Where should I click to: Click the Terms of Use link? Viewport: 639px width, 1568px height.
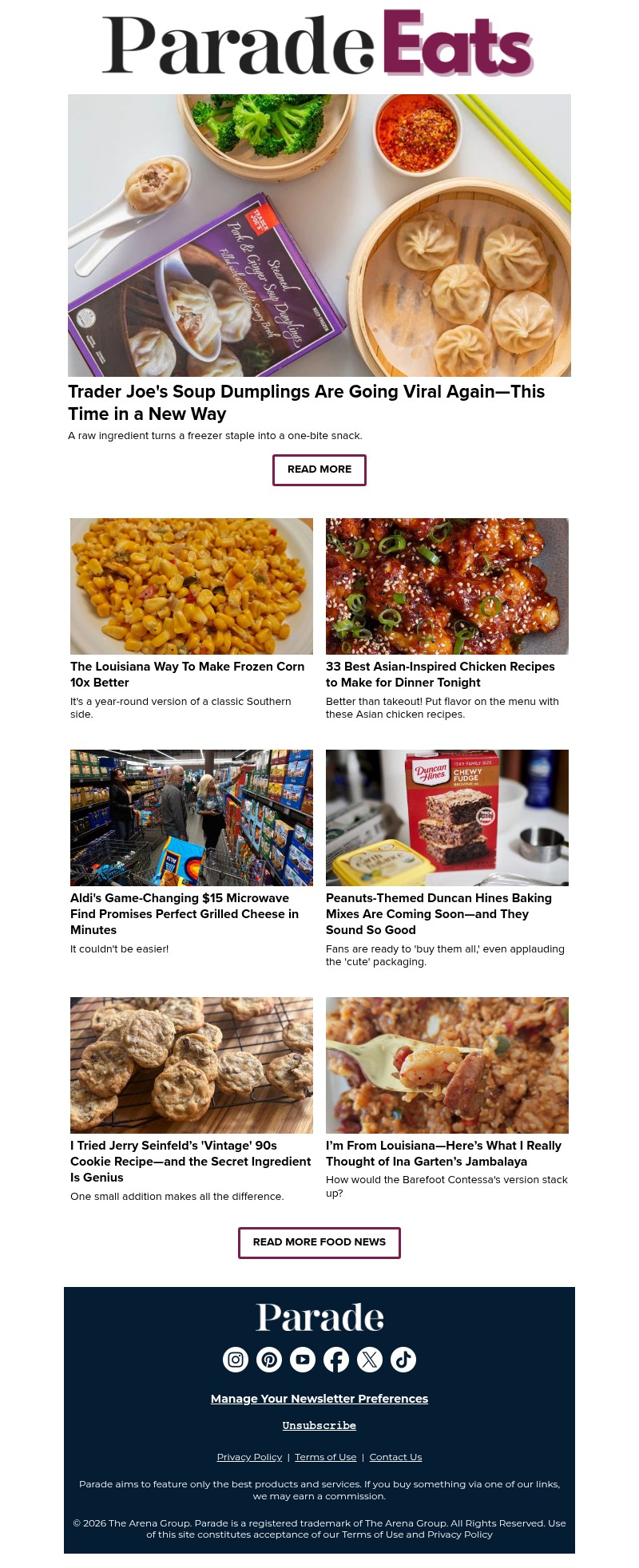point(325,1457)
